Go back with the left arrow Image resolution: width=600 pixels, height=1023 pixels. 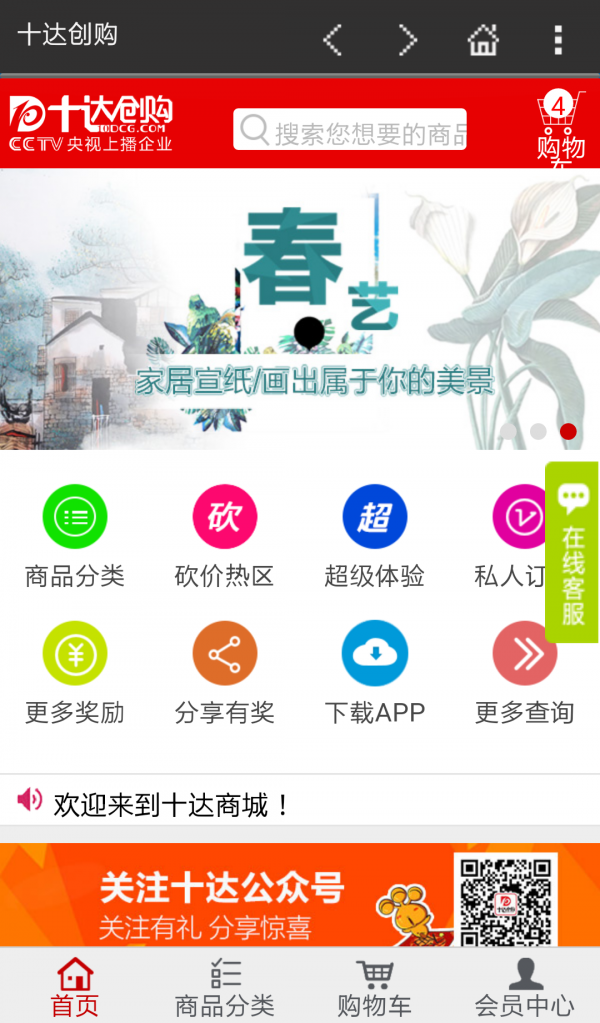click(x=333, y=40)
